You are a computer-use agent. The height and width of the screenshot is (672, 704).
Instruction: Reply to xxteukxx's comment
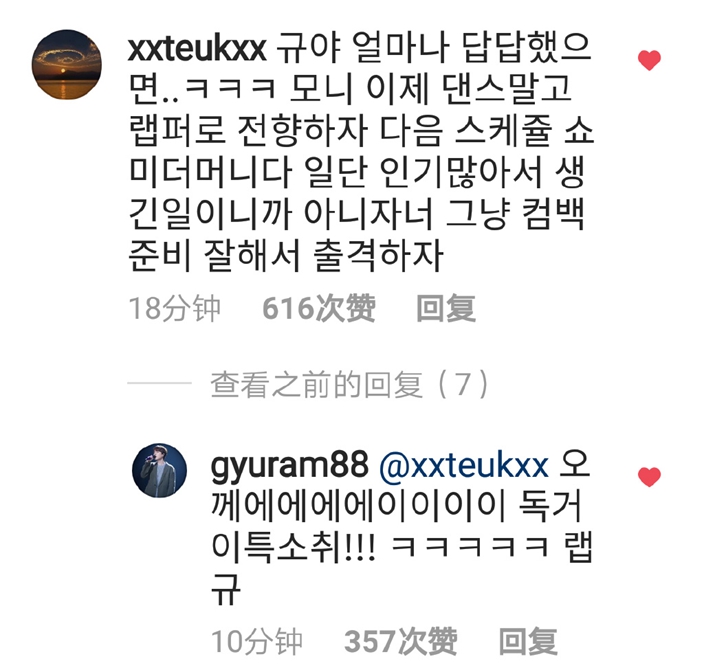pyautogui.click(x=446, y=309)
